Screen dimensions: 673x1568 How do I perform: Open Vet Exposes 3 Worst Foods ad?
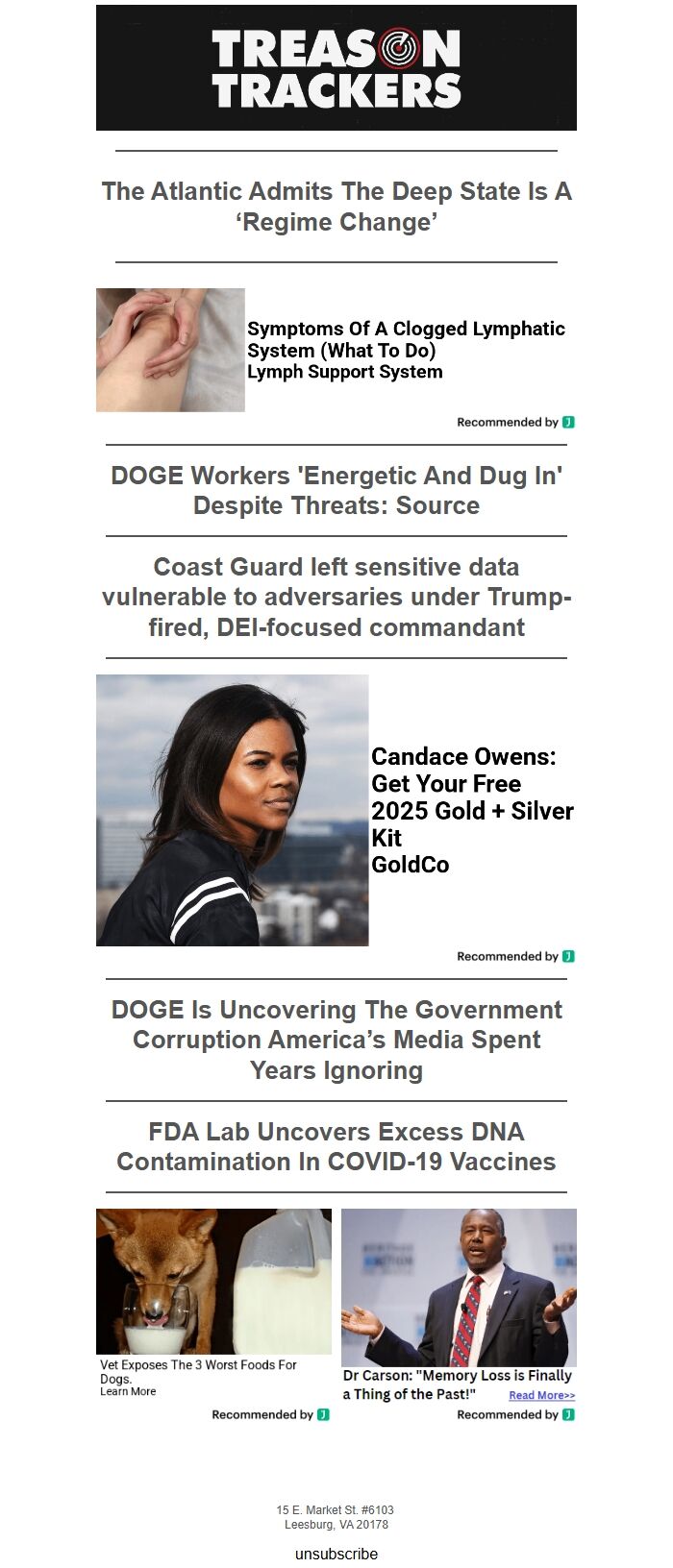198,1371
